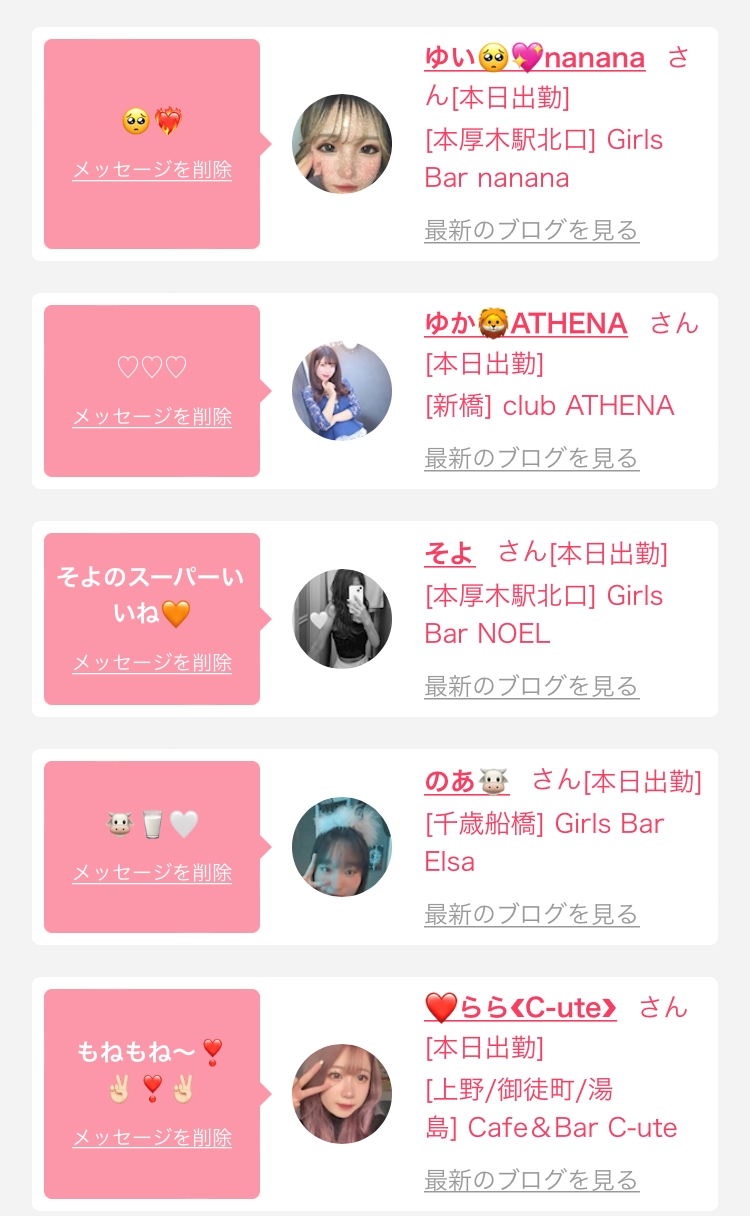Tap のあ's profile photo
The width and height of the screenshot is (750, 1216).
click(x=342, y=847)
